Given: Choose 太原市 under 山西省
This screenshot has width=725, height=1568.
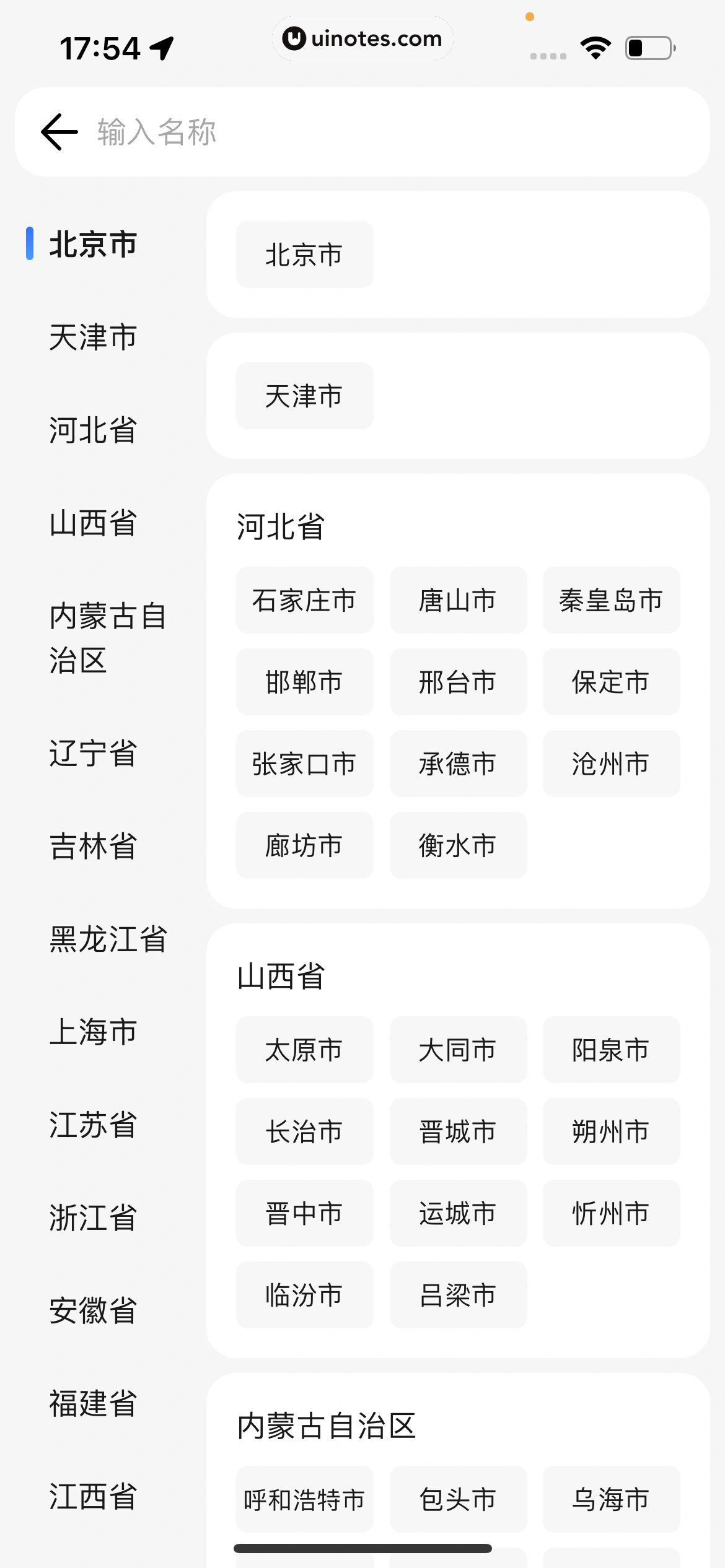Looking at the screenshot, I should (x=304, y=1050).
